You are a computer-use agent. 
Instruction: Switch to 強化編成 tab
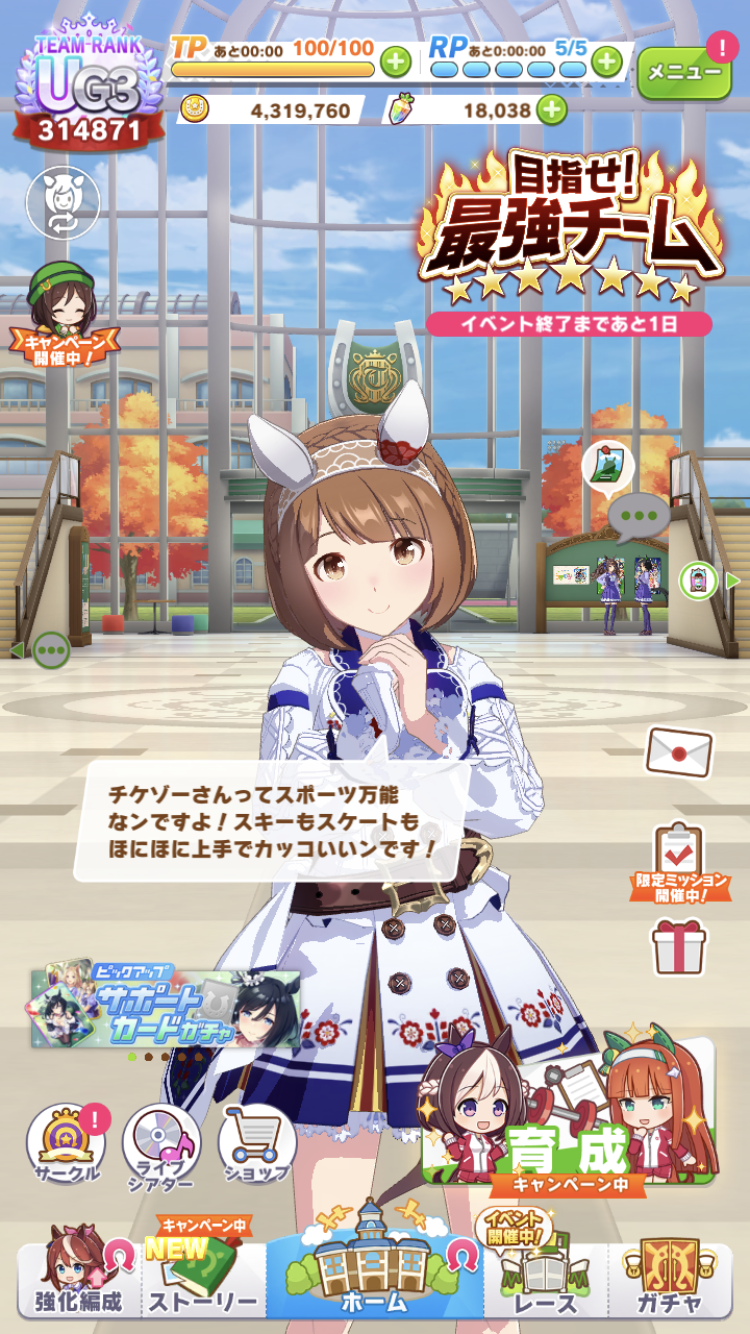click(78, 1280)
